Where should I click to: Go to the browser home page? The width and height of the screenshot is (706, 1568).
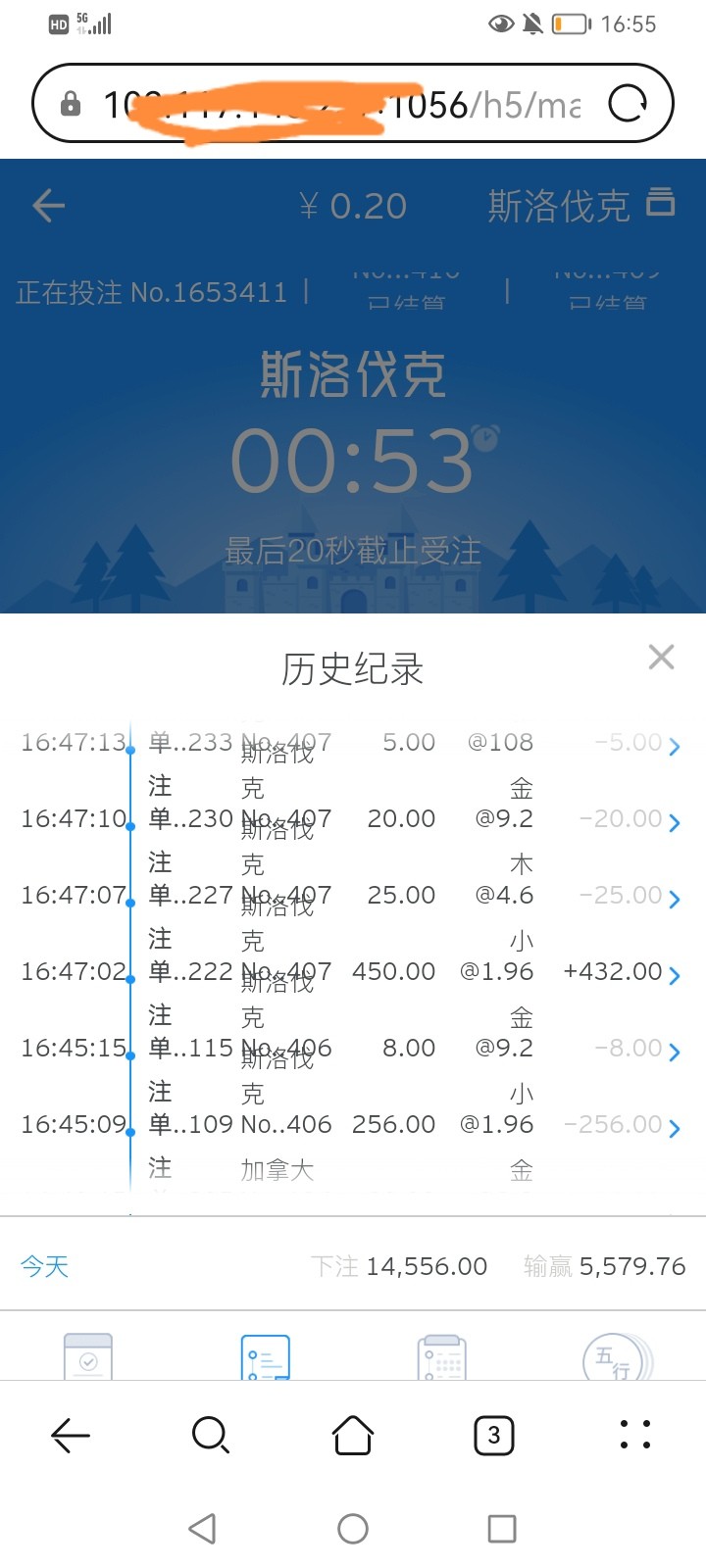point(353,1436)
